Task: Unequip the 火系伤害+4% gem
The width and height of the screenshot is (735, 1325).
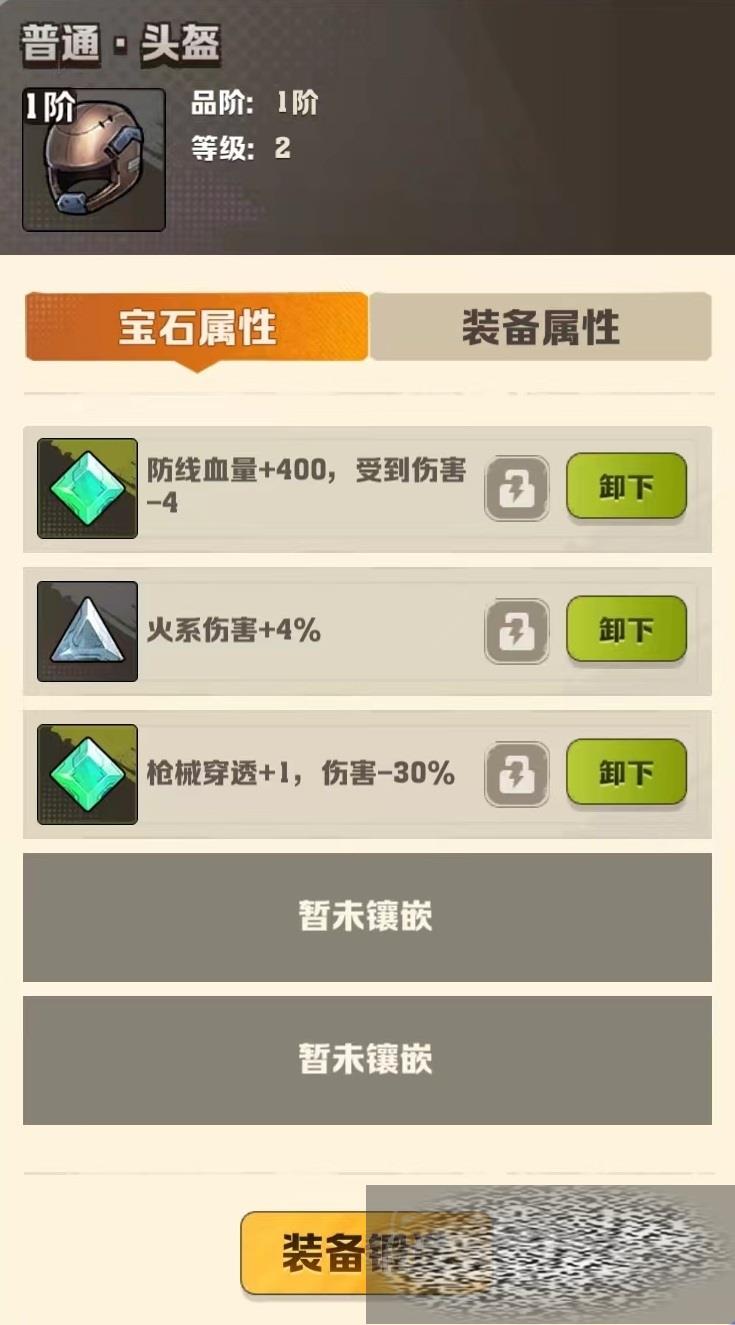Action: pos(626,630)
